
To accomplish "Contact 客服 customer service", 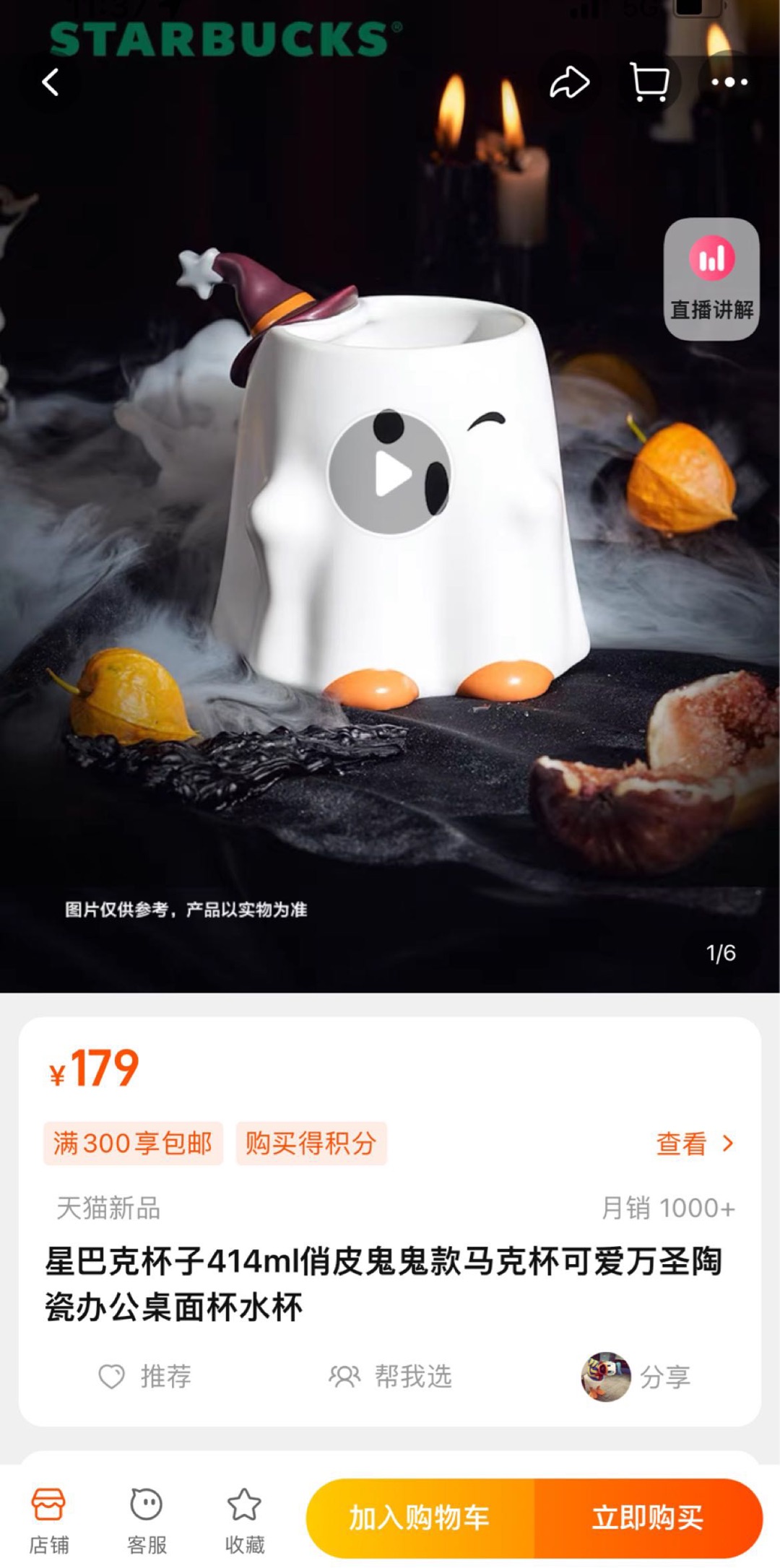I will tap(147, 1520).
